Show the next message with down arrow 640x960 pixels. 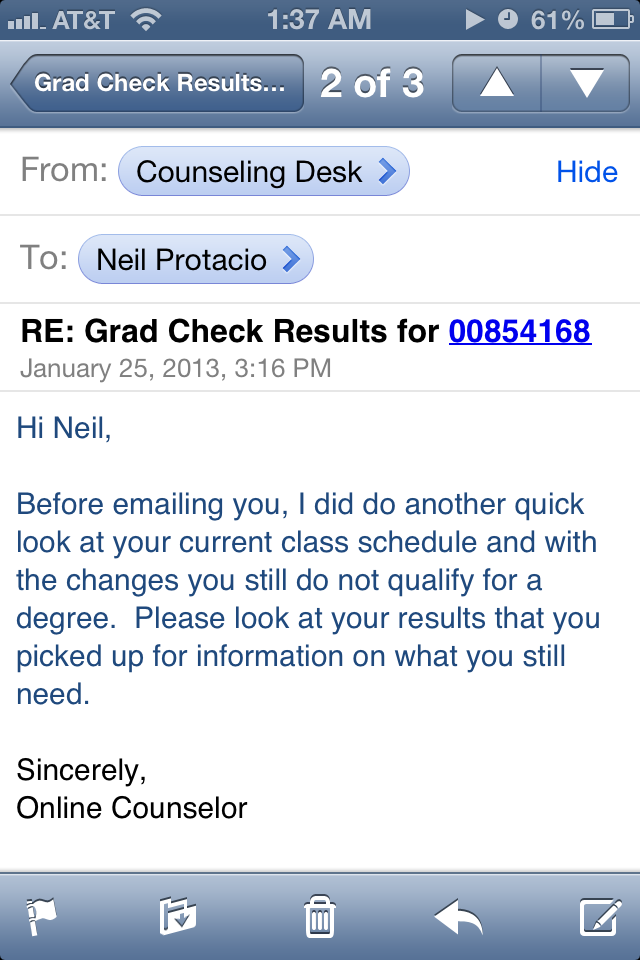[x=585, y=83]
